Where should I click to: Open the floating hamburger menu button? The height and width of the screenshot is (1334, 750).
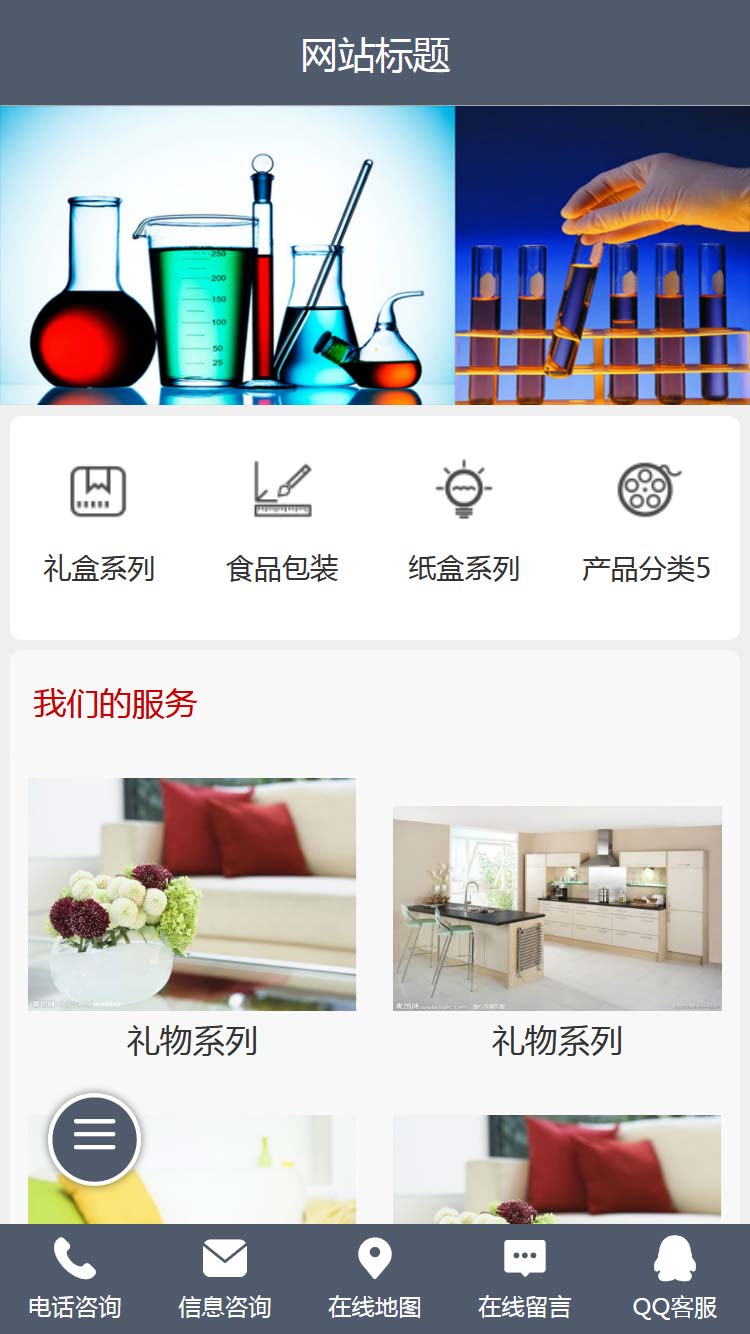pyautogui.click(x=94, y=1139)
